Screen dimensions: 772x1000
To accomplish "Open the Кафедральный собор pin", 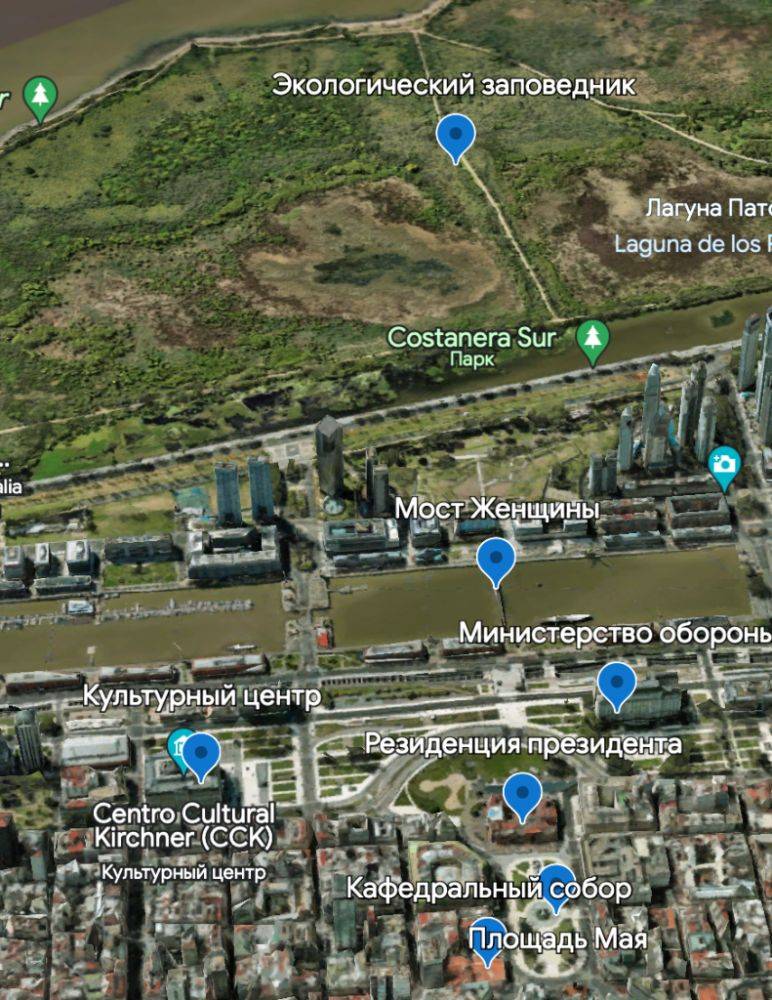I will pyautogui.click(x=556, y=884).
